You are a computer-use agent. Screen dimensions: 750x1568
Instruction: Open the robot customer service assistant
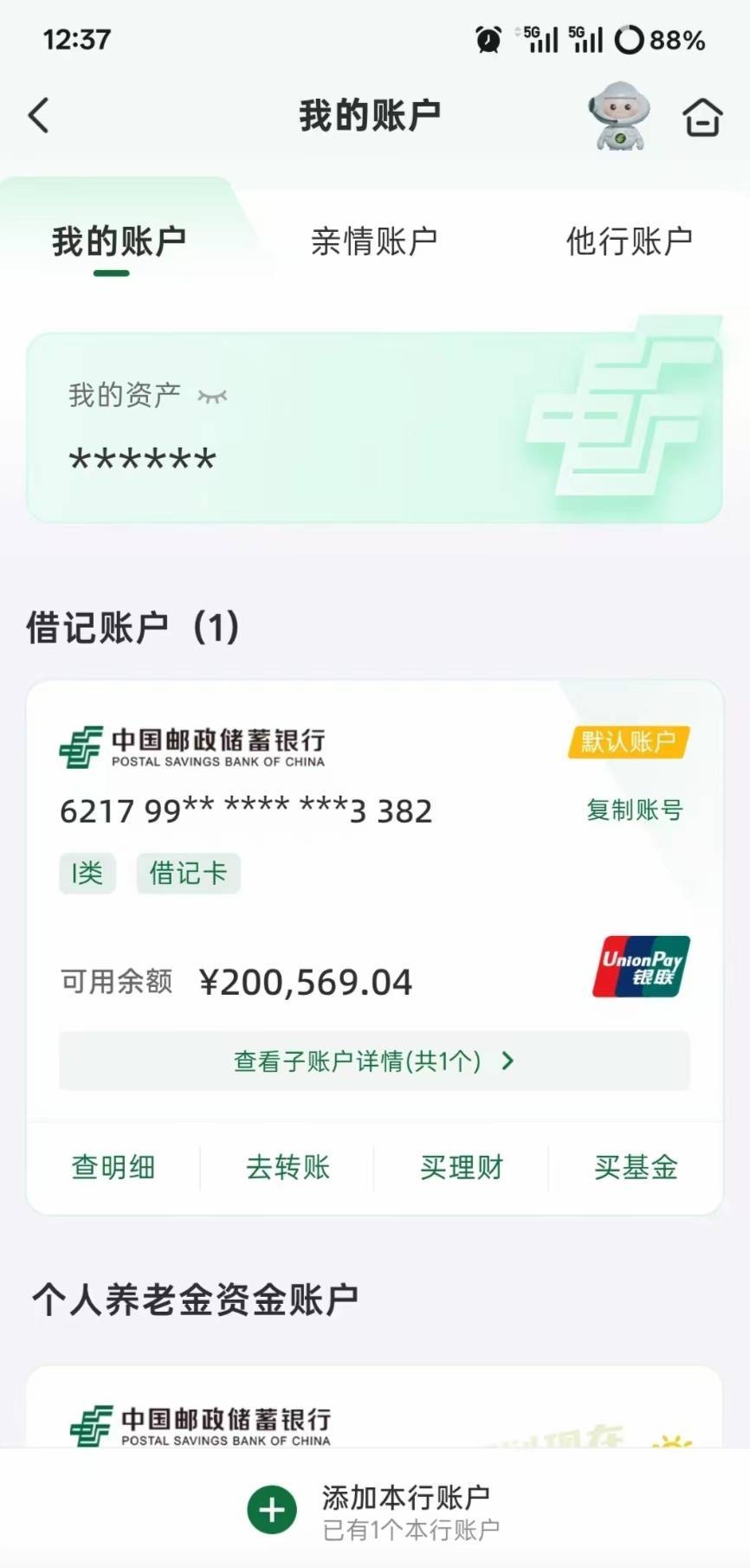(619, 115)
